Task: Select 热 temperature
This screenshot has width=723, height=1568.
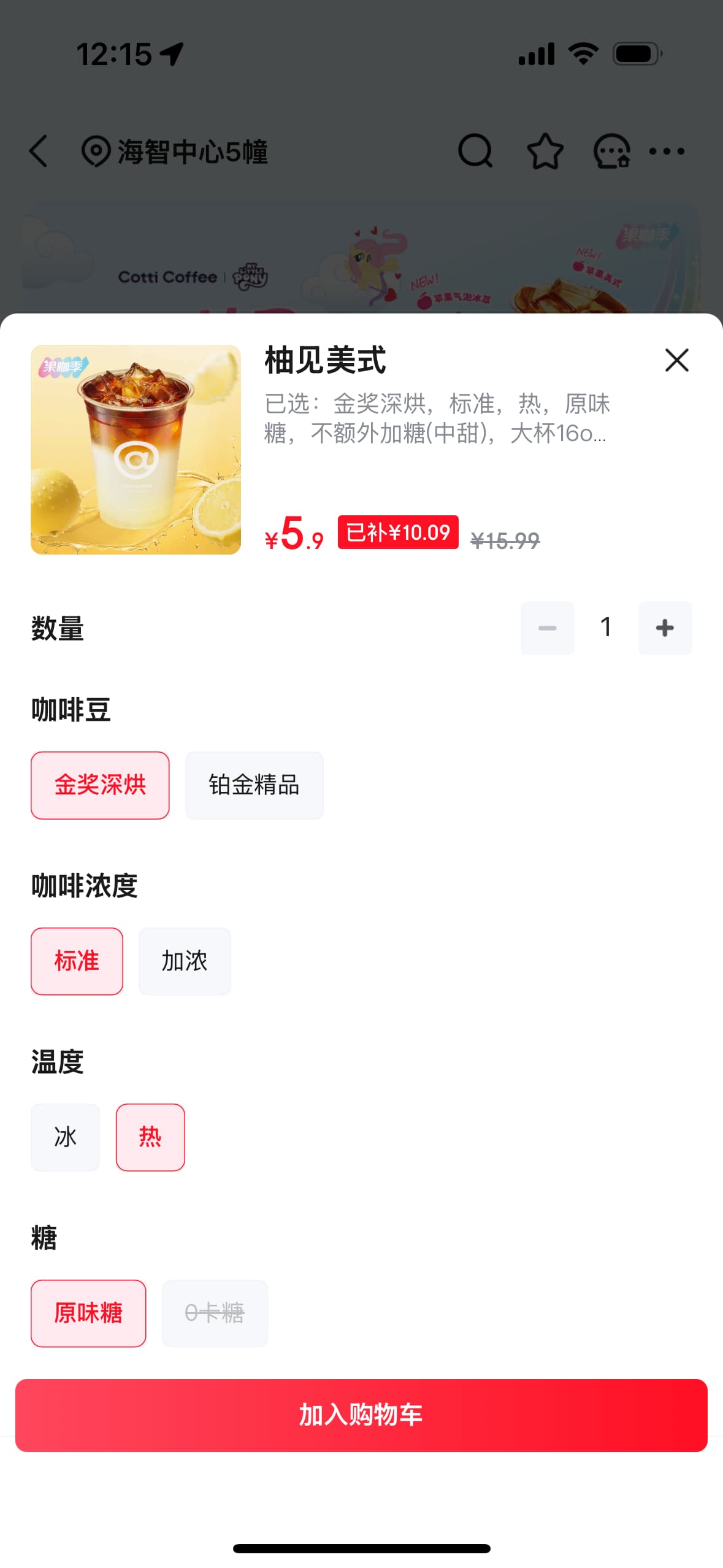Action: (x=150, y=1137)
